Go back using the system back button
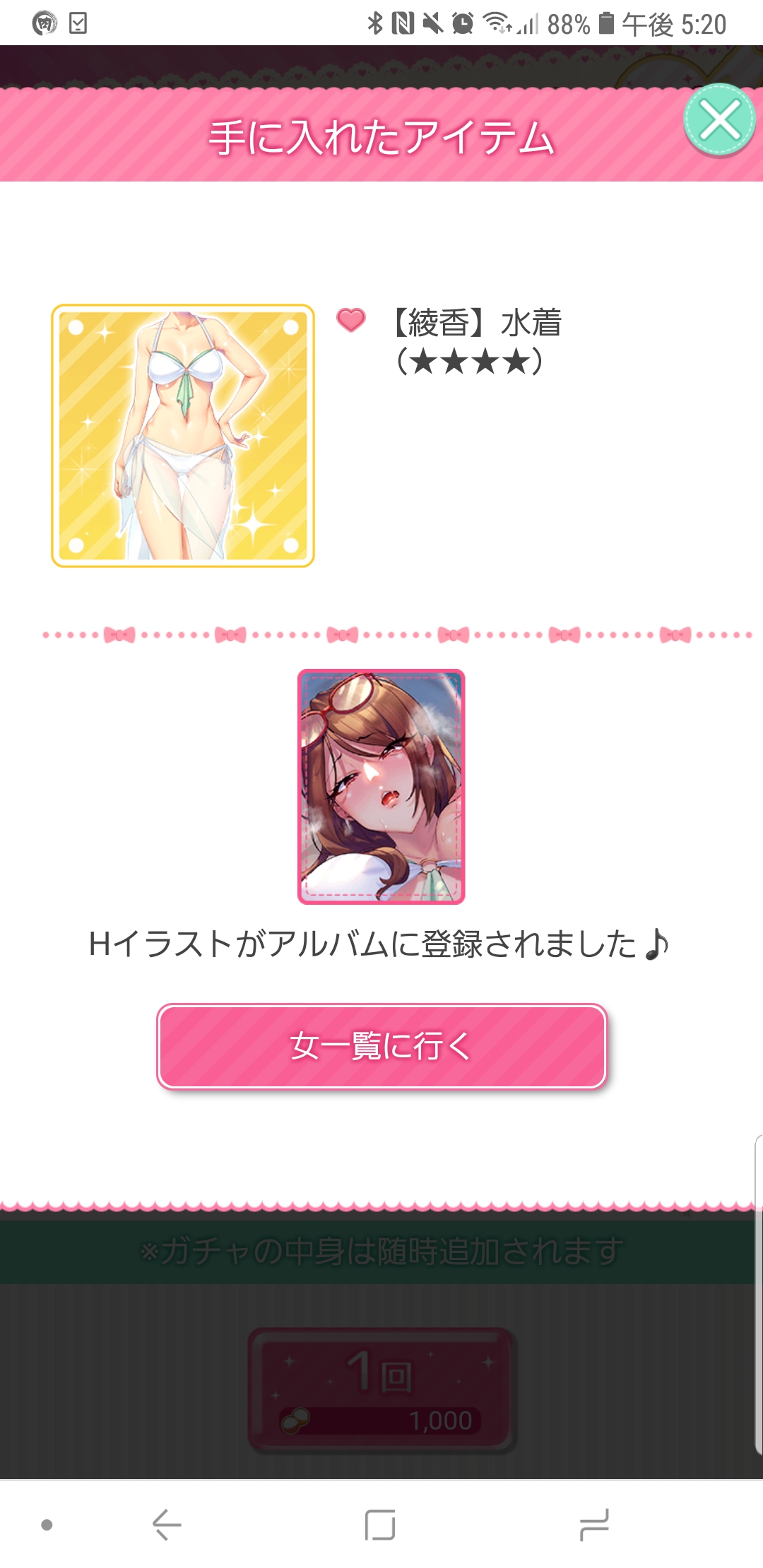Screen dimensions: 763x1568 pyautogui.click(x=167, y=1524)
